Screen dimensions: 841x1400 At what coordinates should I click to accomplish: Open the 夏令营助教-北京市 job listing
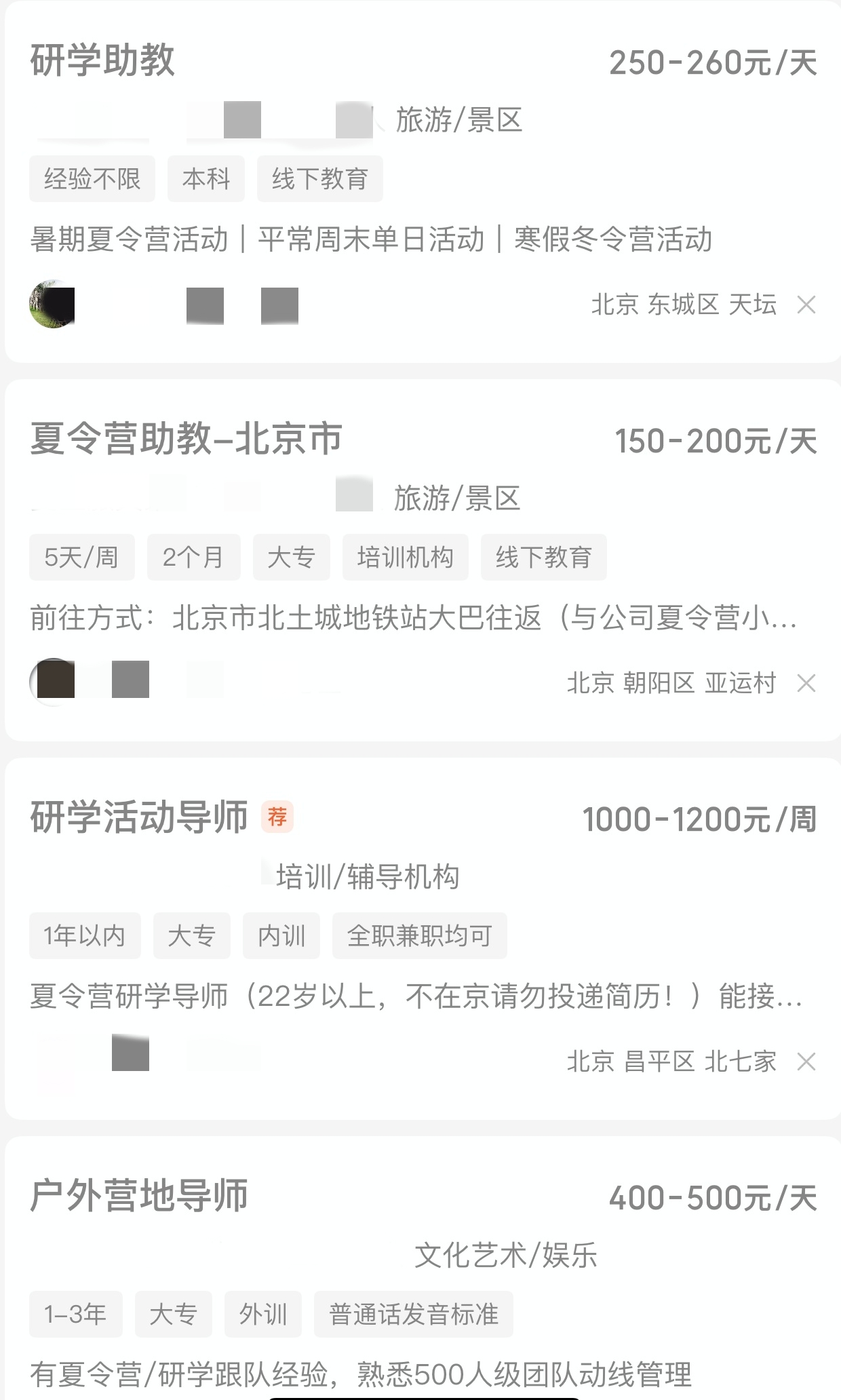tap(186, 439)
